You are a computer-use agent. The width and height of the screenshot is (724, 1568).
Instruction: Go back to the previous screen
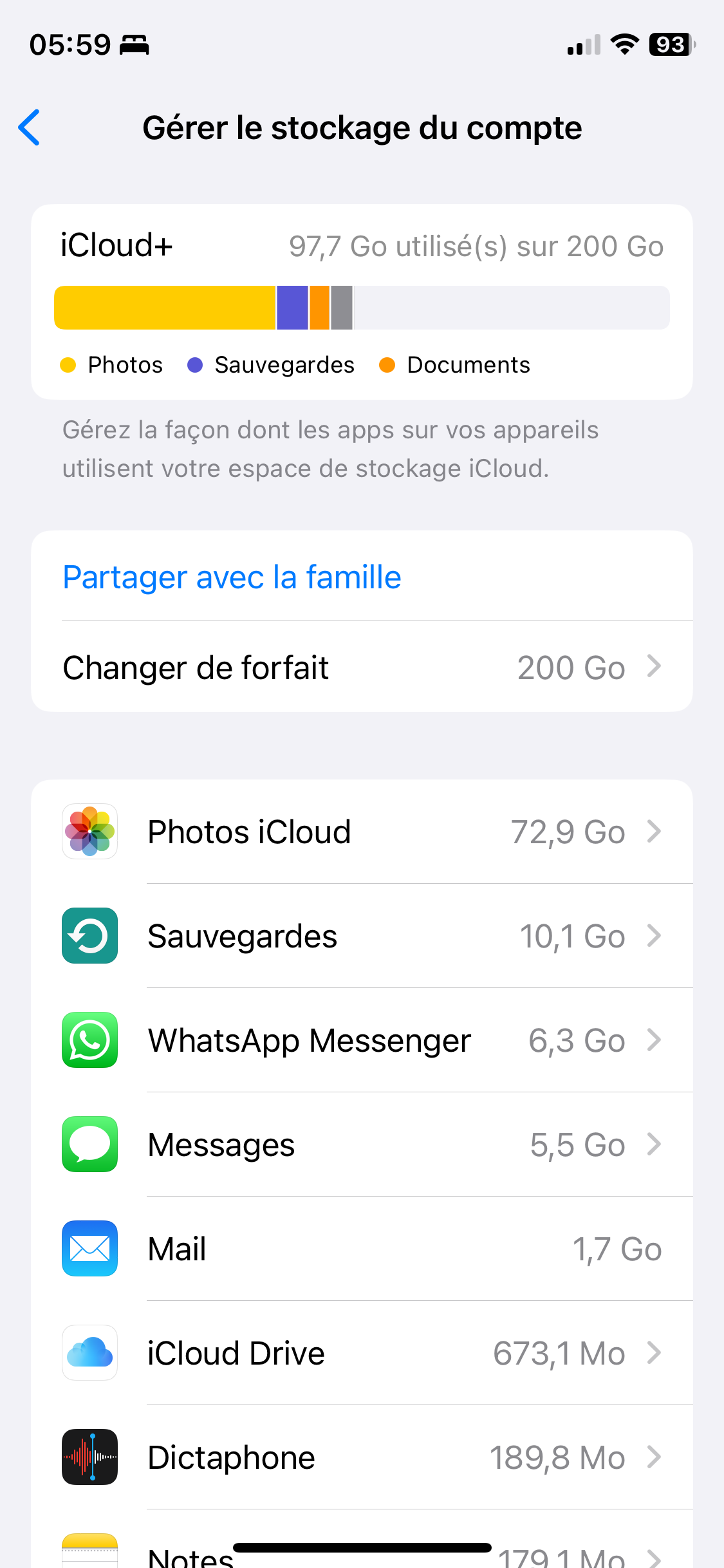click(30, 127)
